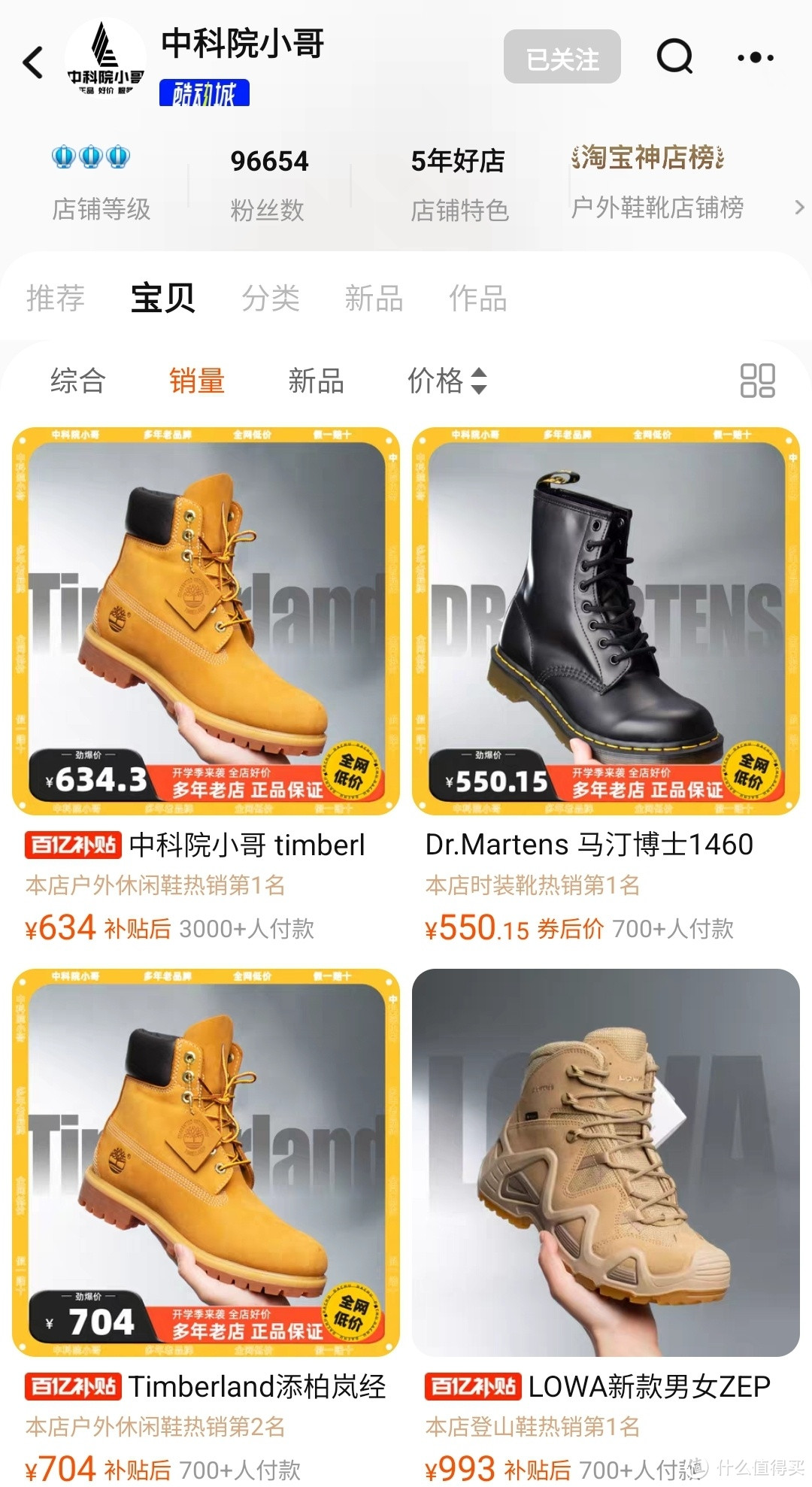812x1487 pixels.
Task: Switch to grid view layout icon
Action: click(756, 381)
